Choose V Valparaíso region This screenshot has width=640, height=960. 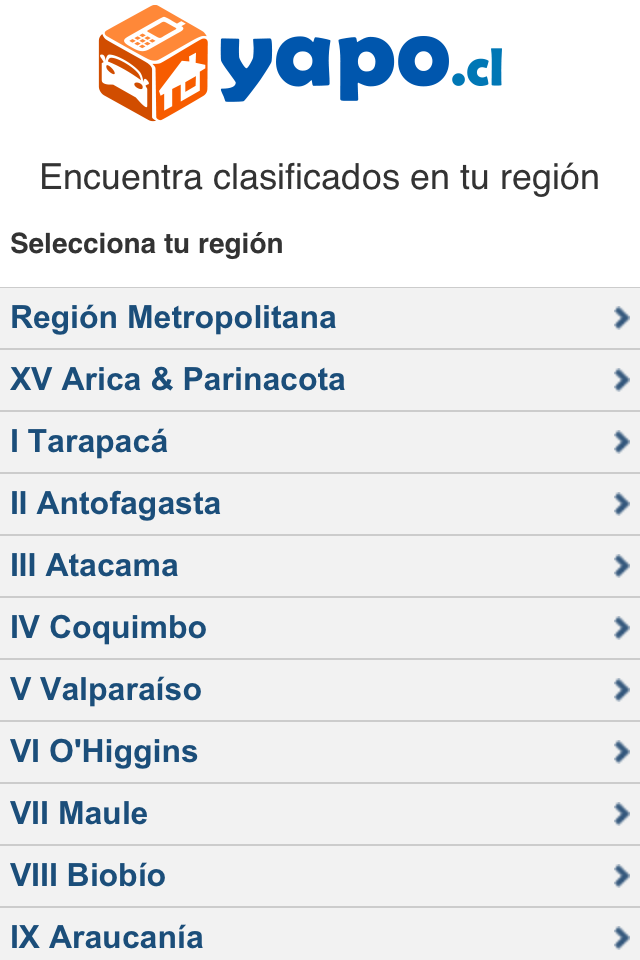(320, 690)
